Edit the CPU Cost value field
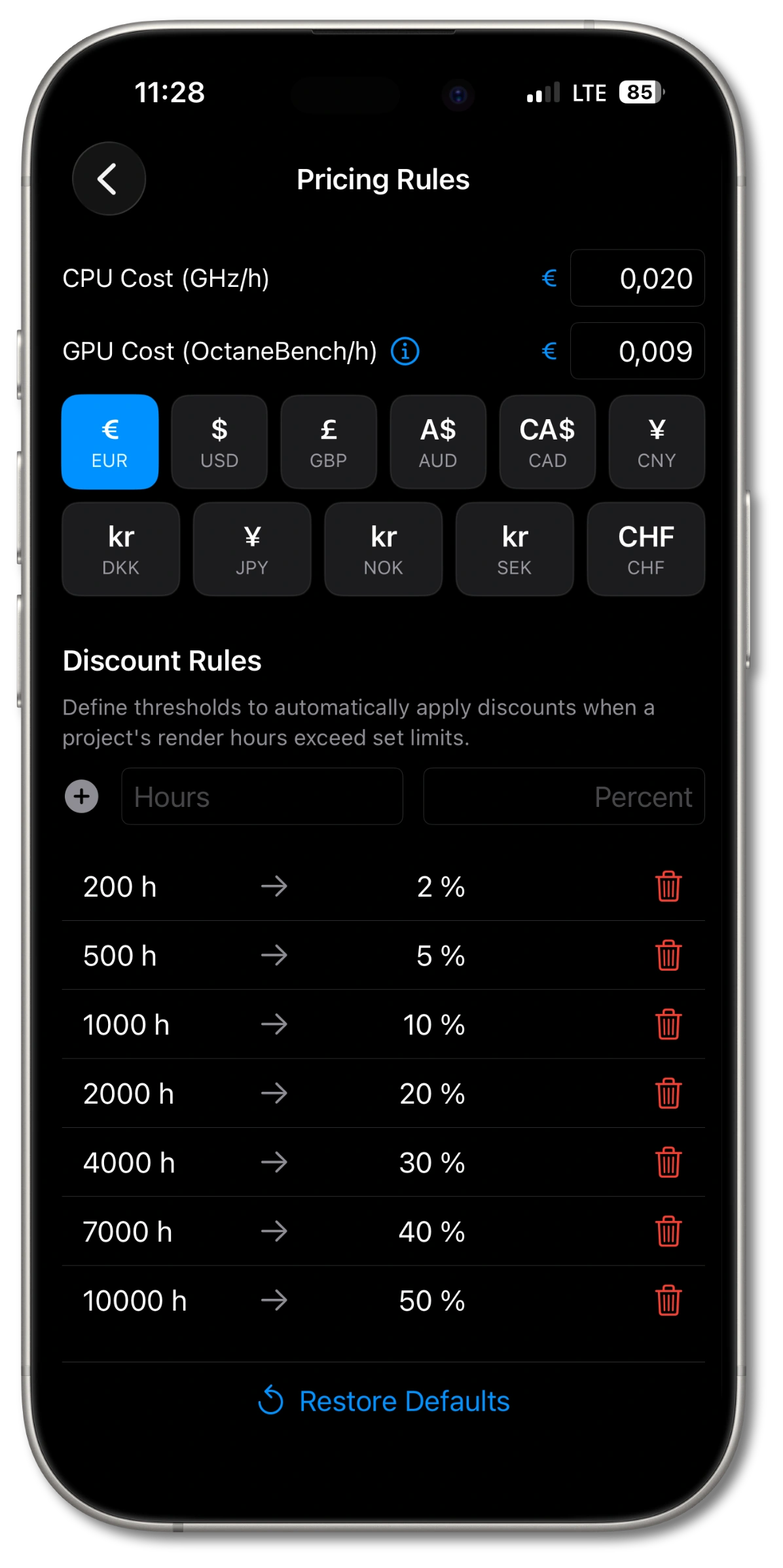The height and width of the screenshot is (1568, 783). (637, 278)
